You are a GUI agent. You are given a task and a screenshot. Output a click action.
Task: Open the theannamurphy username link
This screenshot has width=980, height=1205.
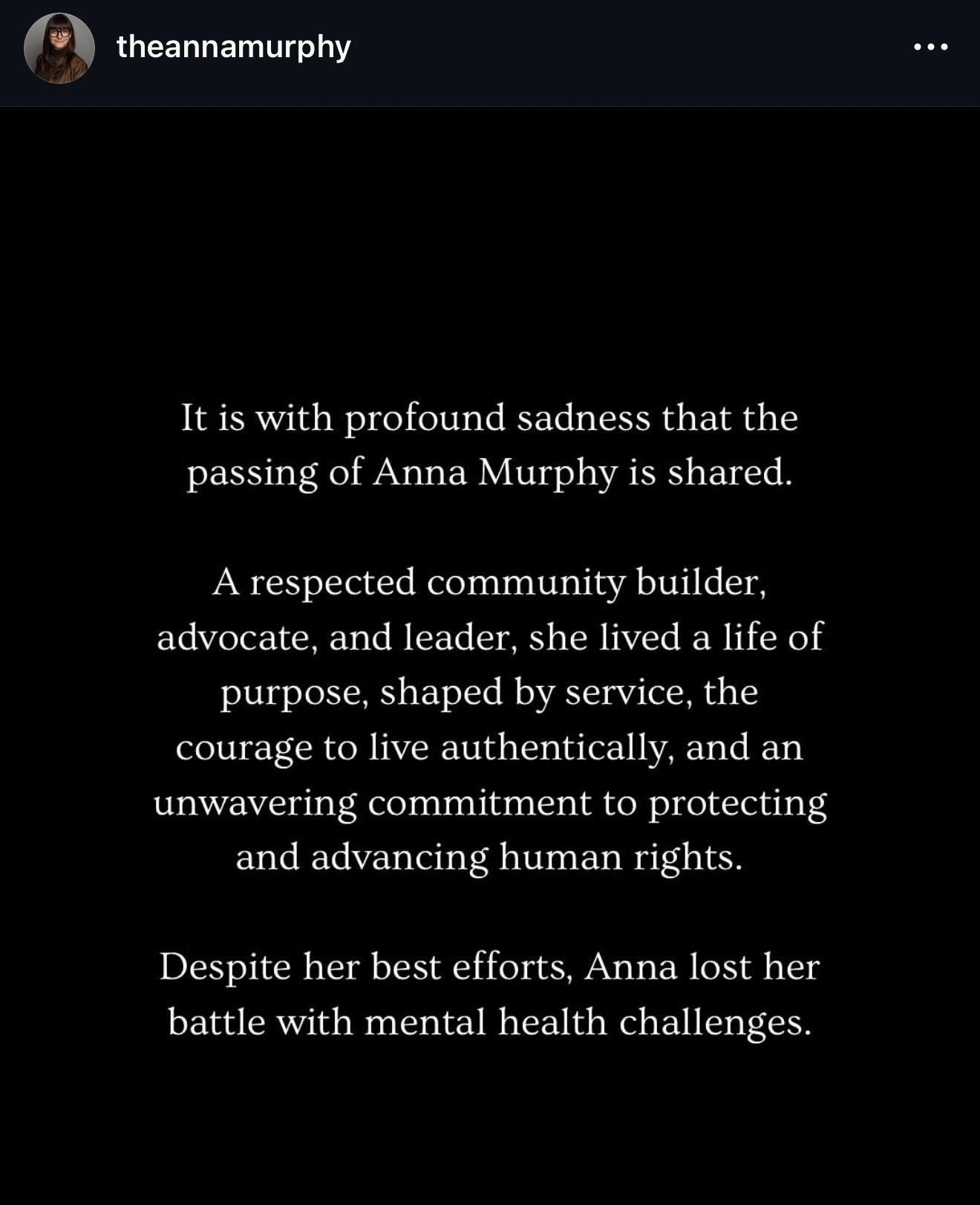point(233,48)
